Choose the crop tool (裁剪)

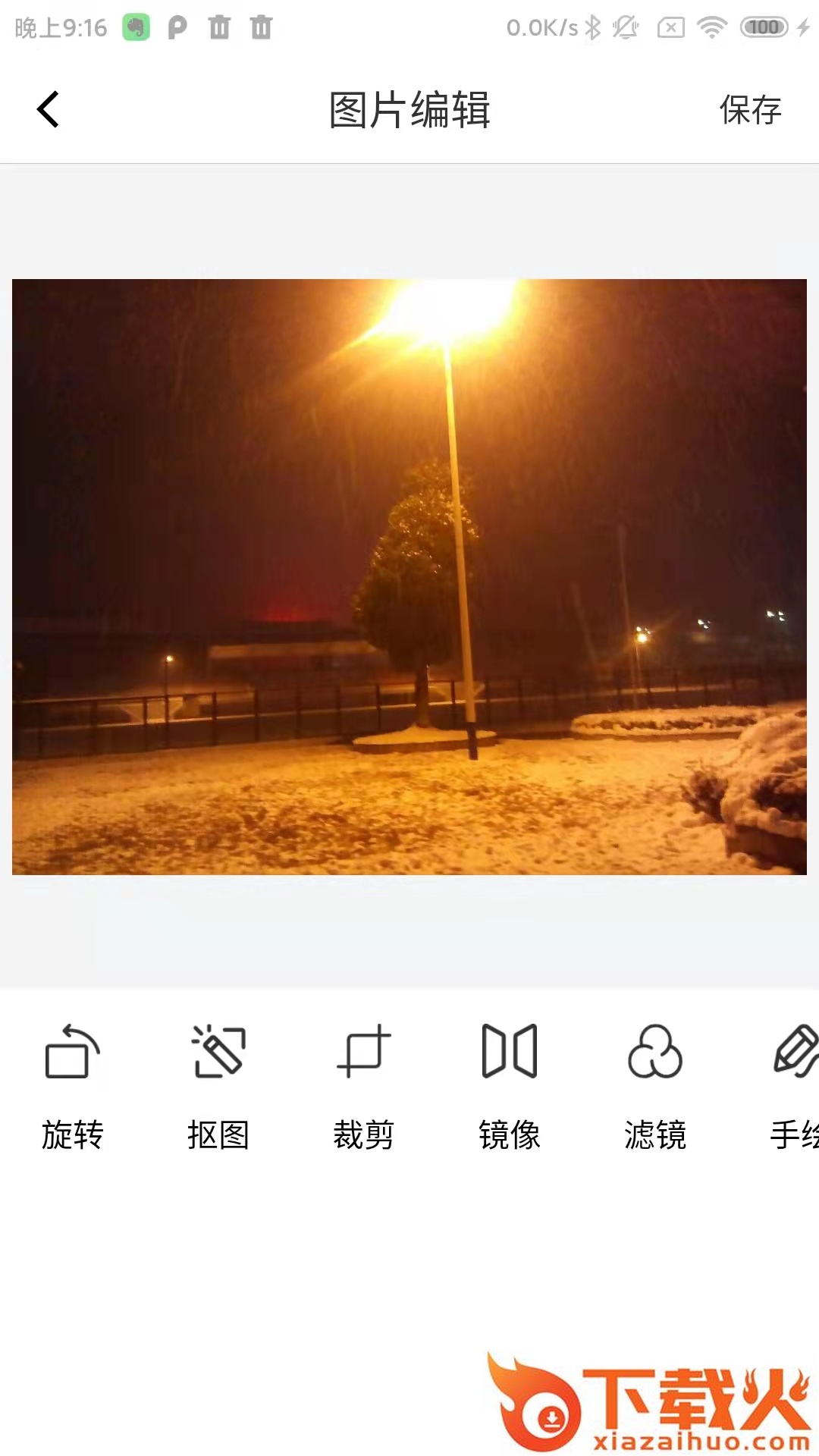[x=364, y=1084]
